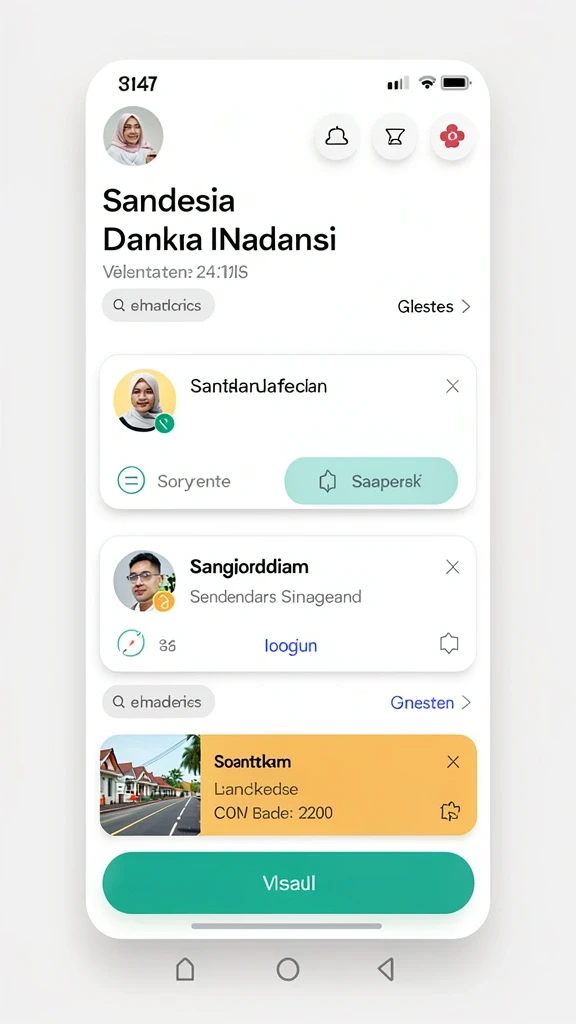
Task: Open the notifications bell
Action: coord(336,136)
